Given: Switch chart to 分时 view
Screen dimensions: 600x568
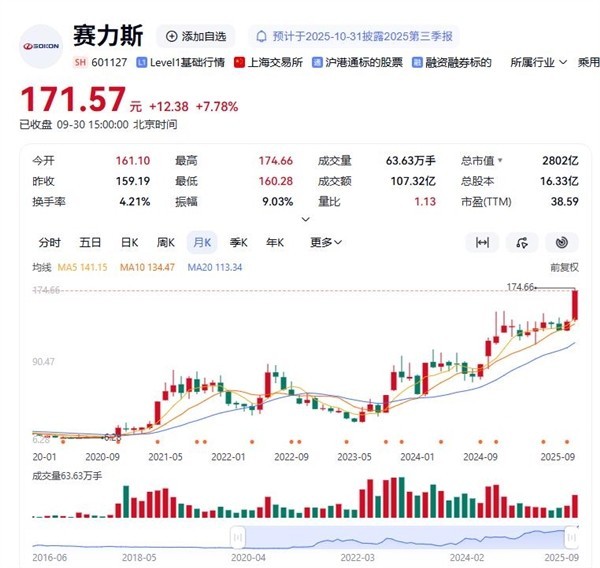Looking at the screenshot, I should tap(49, 242).
